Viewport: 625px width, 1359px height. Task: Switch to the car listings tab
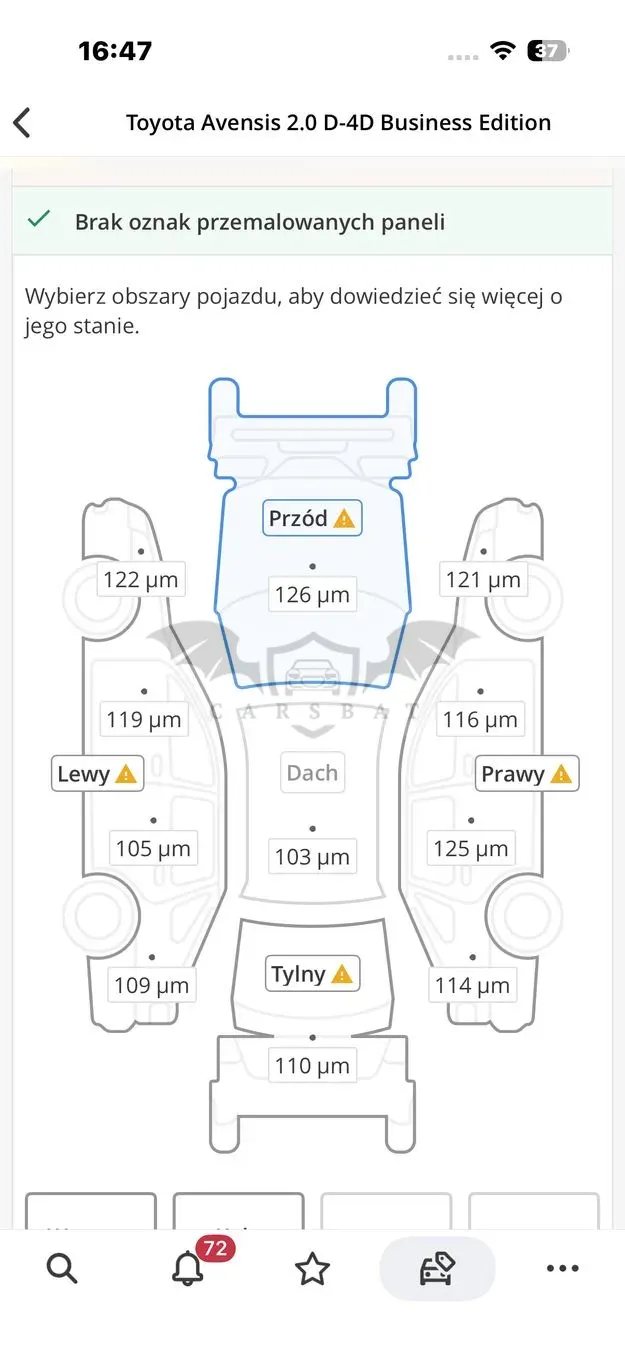click(x=437, y=1268)
